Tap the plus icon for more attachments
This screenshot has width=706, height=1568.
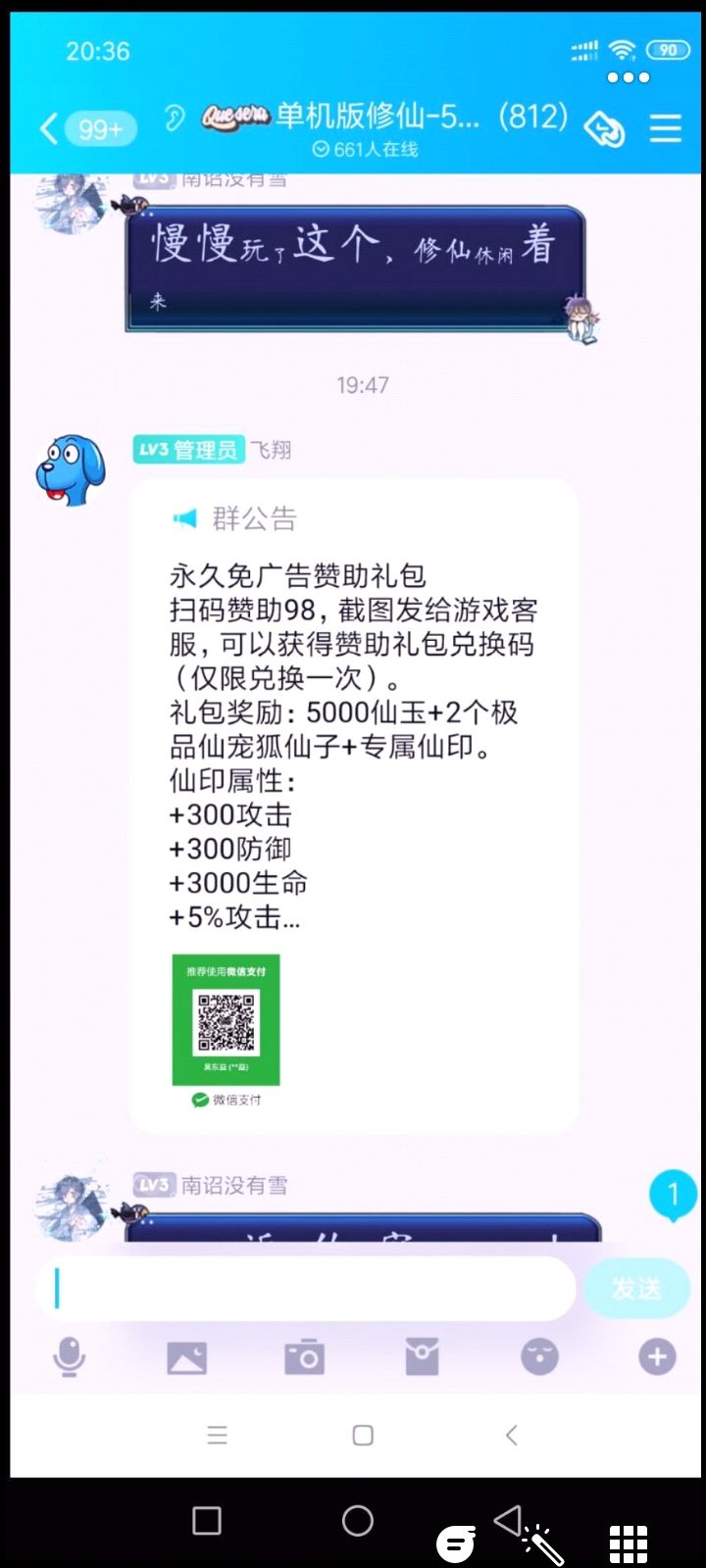coord(655,1356)
